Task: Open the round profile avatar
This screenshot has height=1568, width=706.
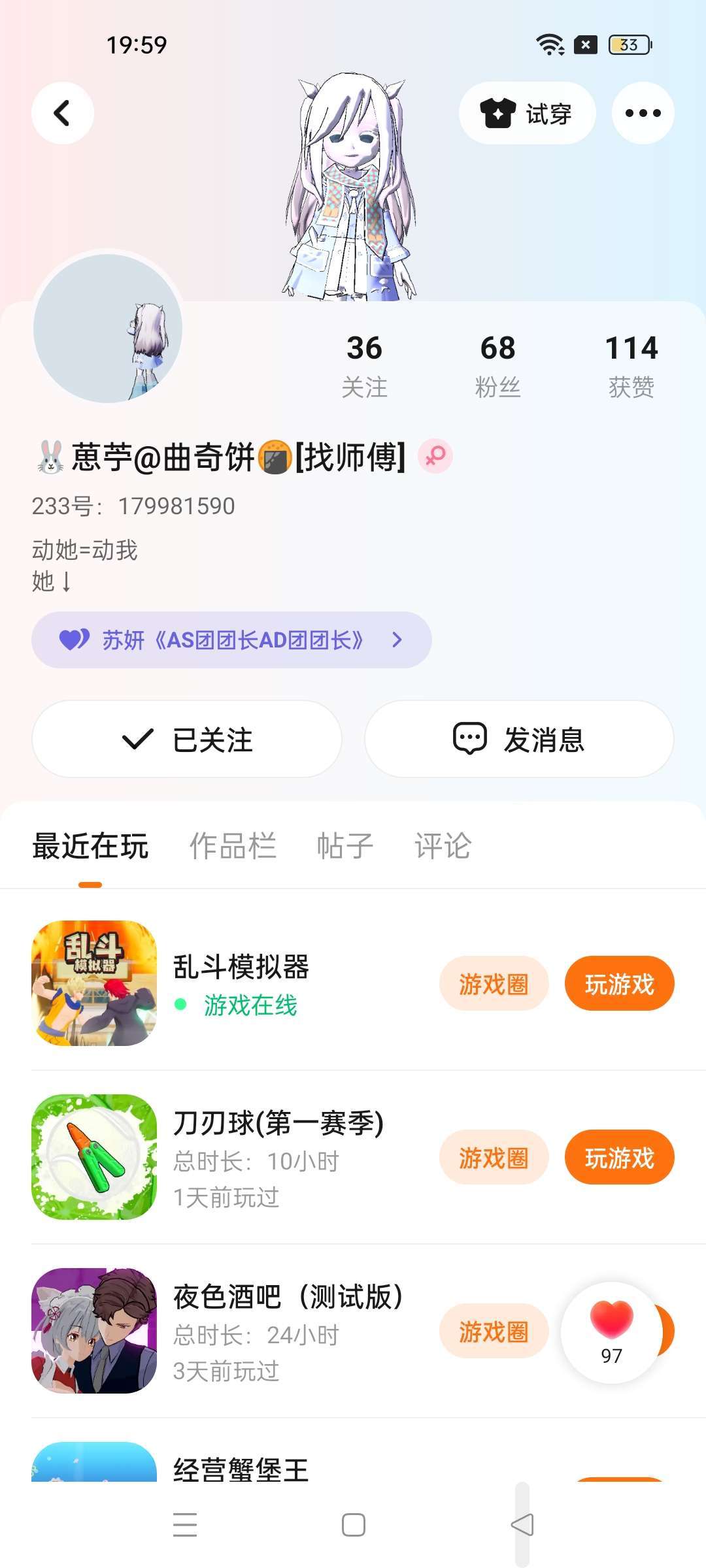Action: coord(108,328)
